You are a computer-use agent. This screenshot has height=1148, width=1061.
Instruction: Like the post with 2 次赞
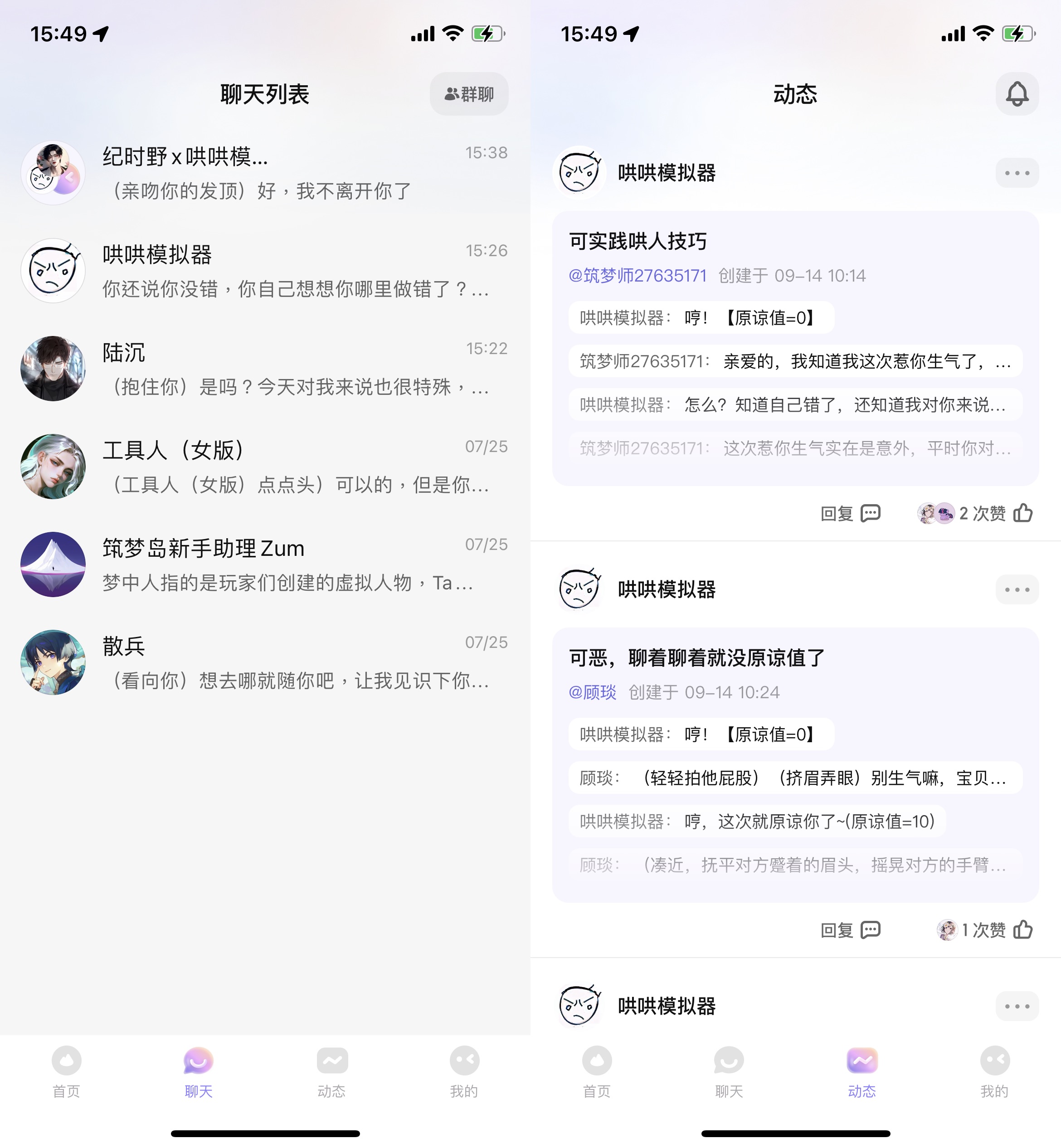pos(1022,513)
